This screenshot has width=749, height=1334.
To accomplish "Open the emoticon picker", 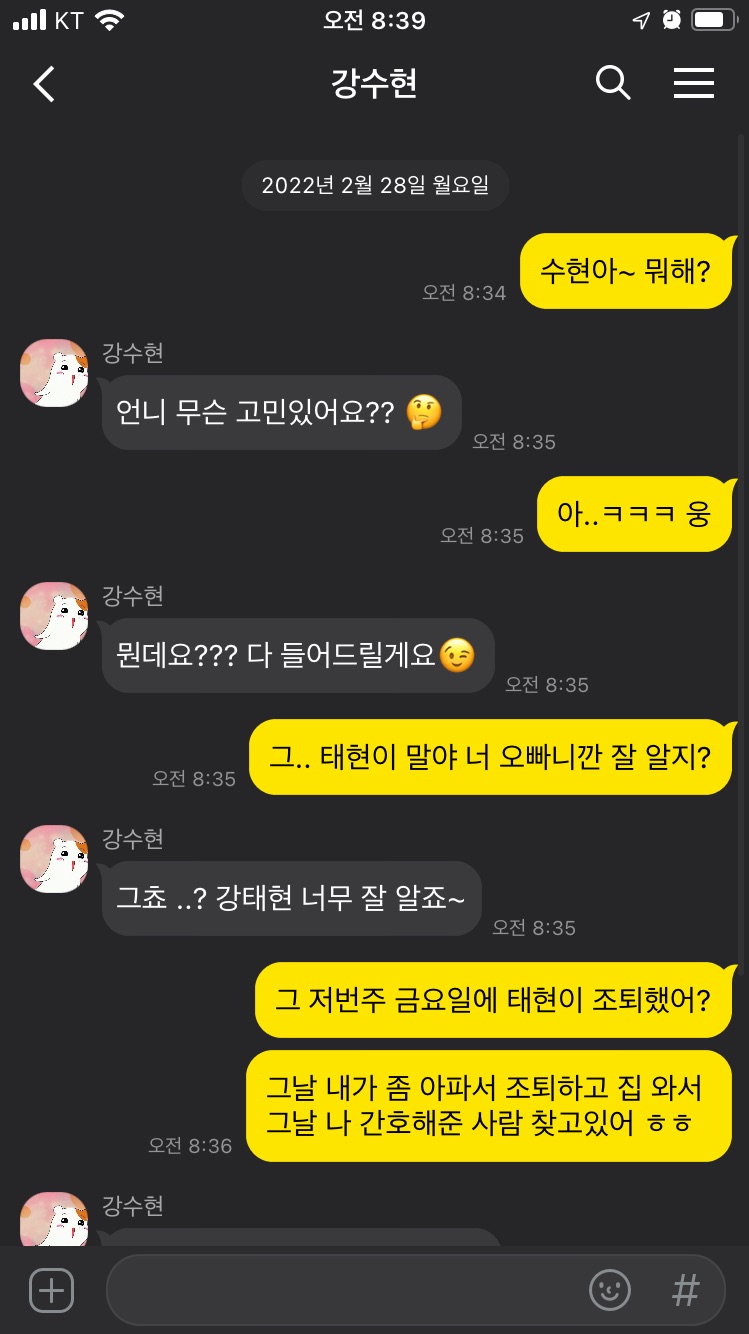I will 610,1290.
